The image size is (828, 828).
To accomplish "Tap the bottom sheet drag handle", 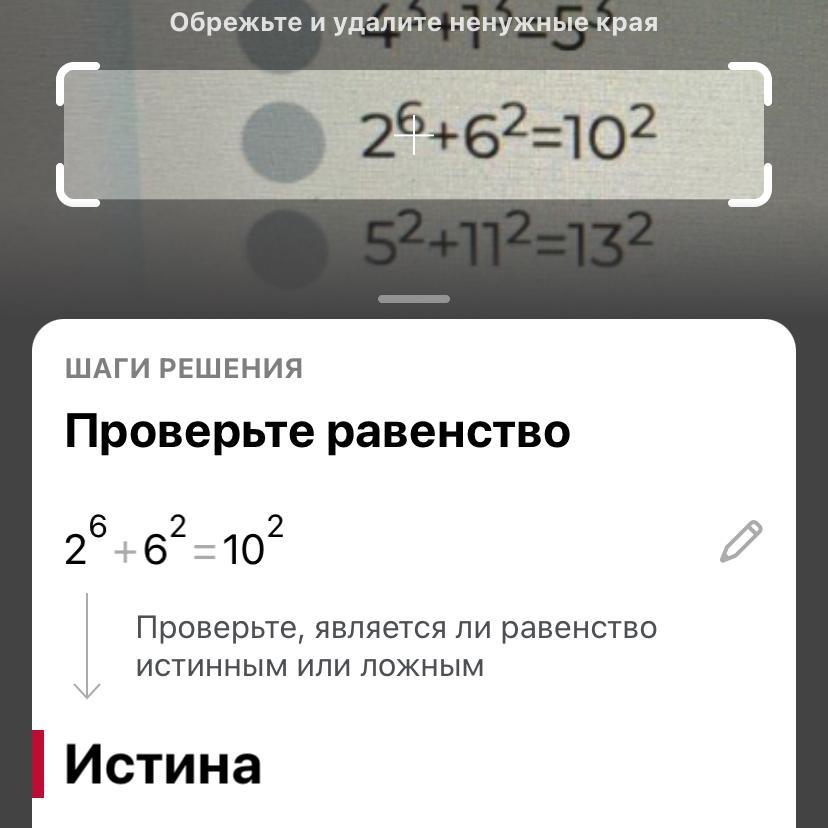I will click(x=414, y=299).
